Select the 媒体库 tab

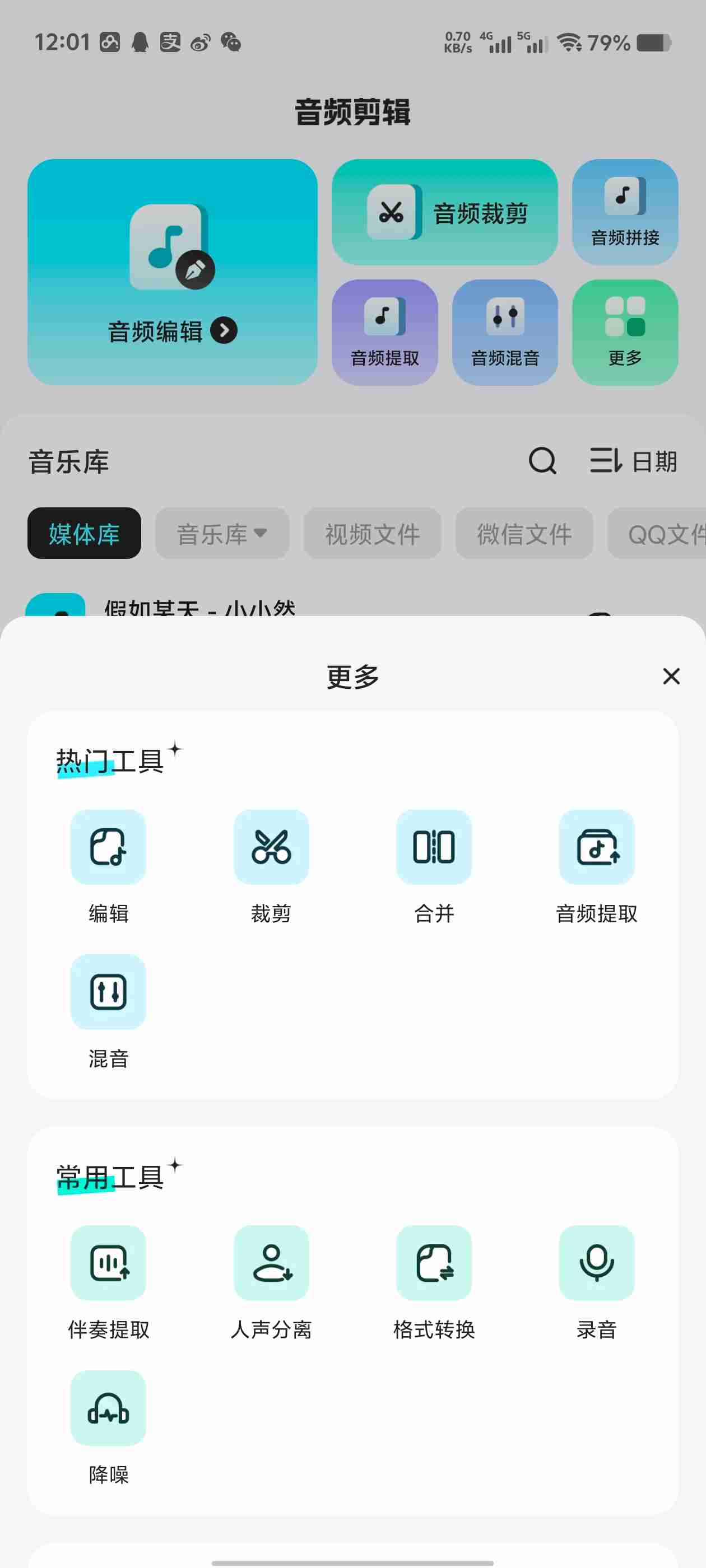(x=83, y=534)
